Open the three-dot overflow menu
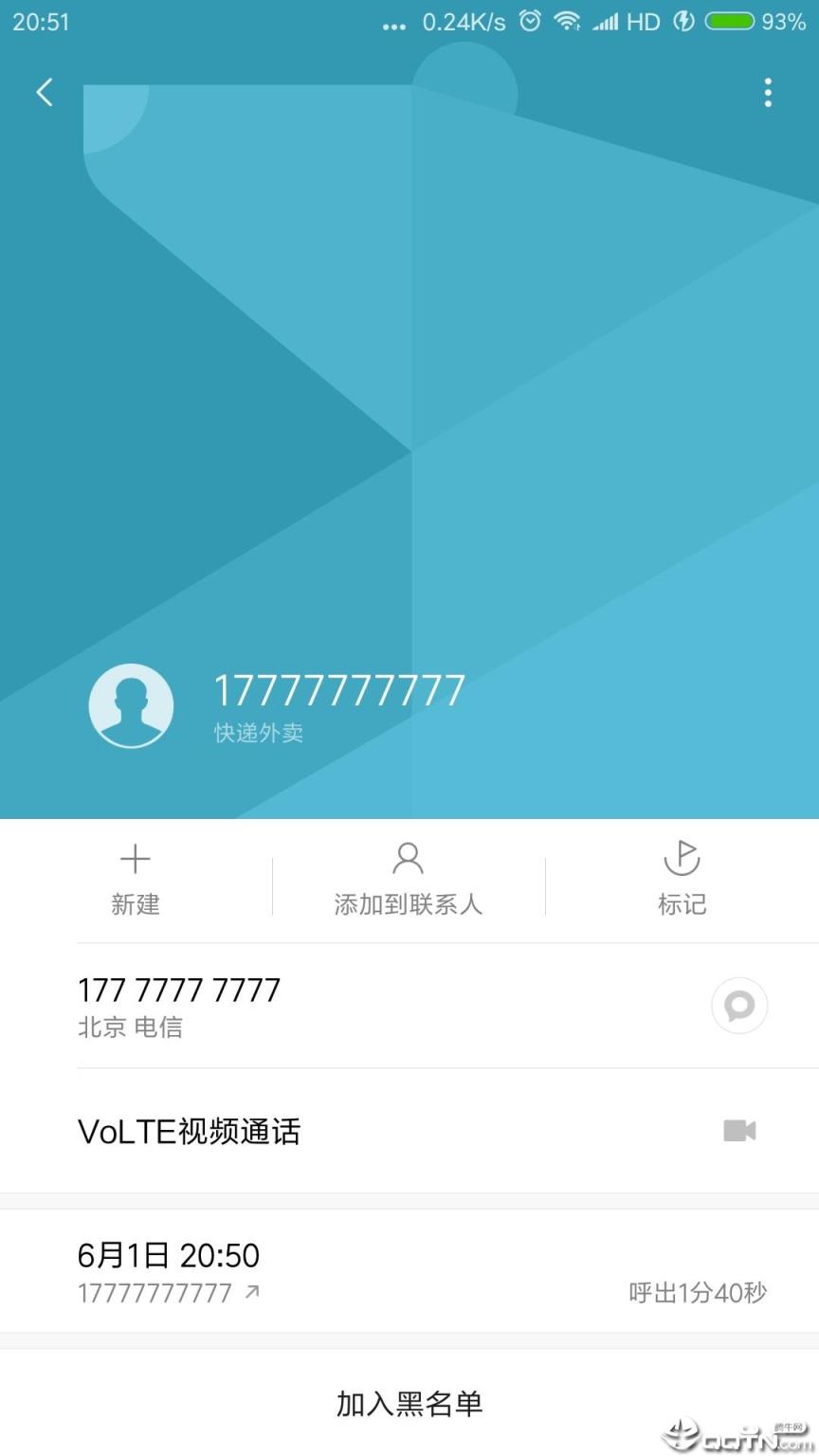Image resolution: width=819 pixels, height=1456 pixels. coord(768,92)
